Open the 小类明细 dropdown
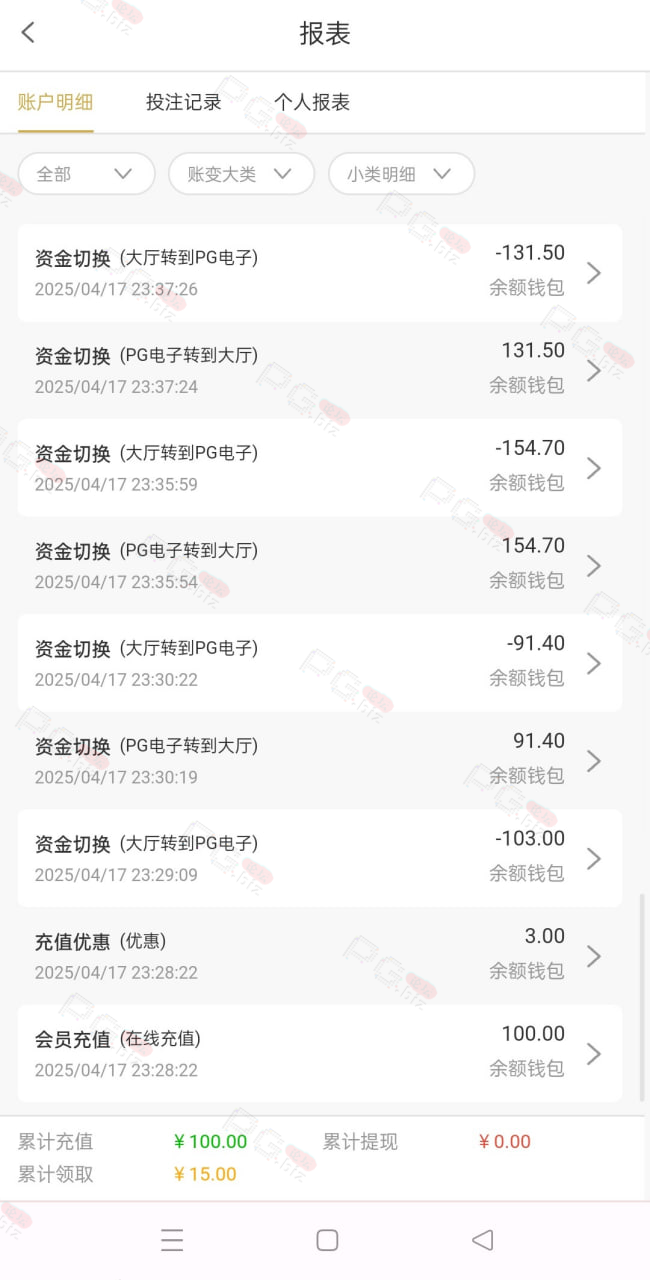The height and width of the screenshot is (1280, 650). [401, 174]
